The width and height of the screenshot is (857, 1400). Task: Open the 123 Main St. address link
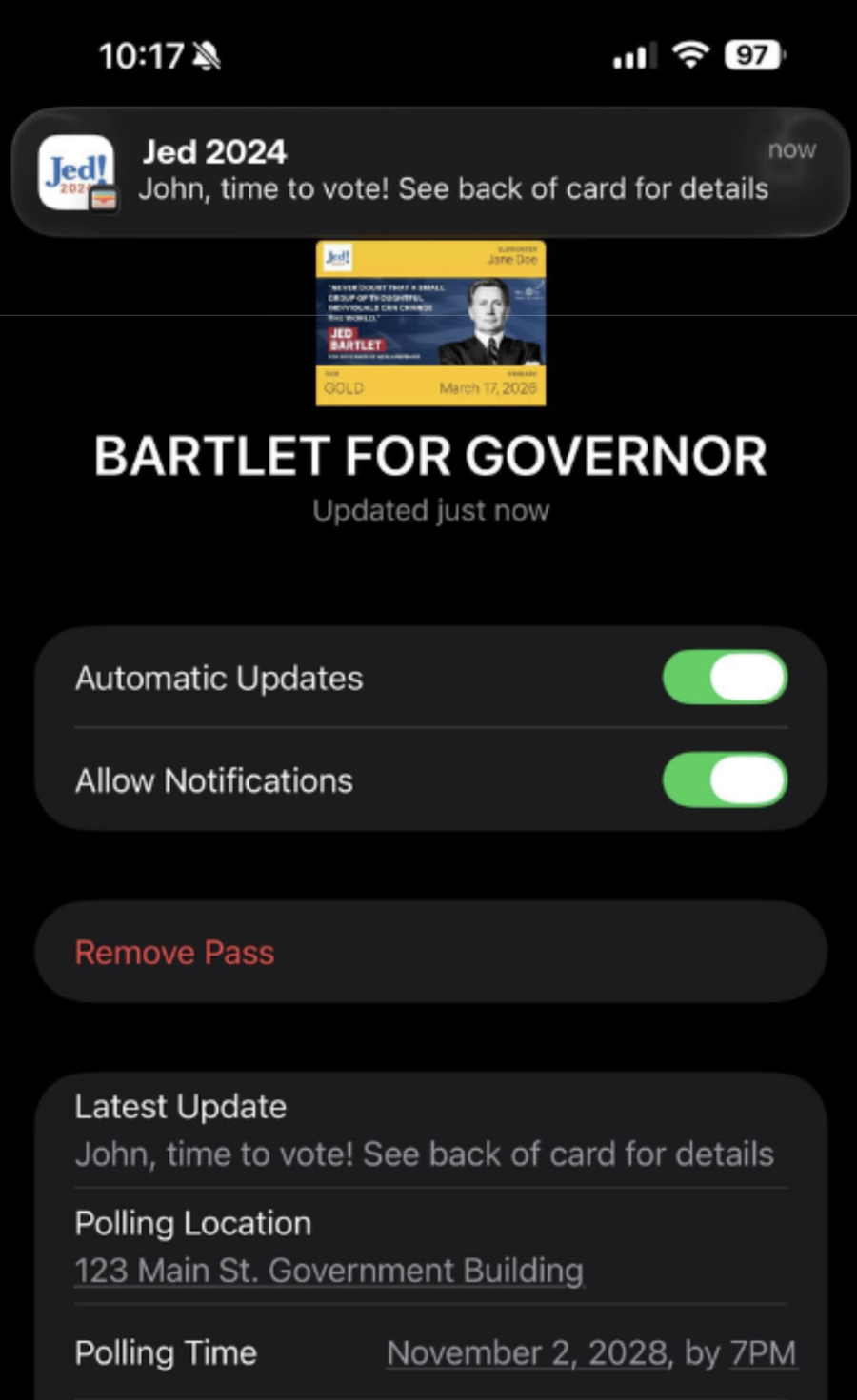329,1271
